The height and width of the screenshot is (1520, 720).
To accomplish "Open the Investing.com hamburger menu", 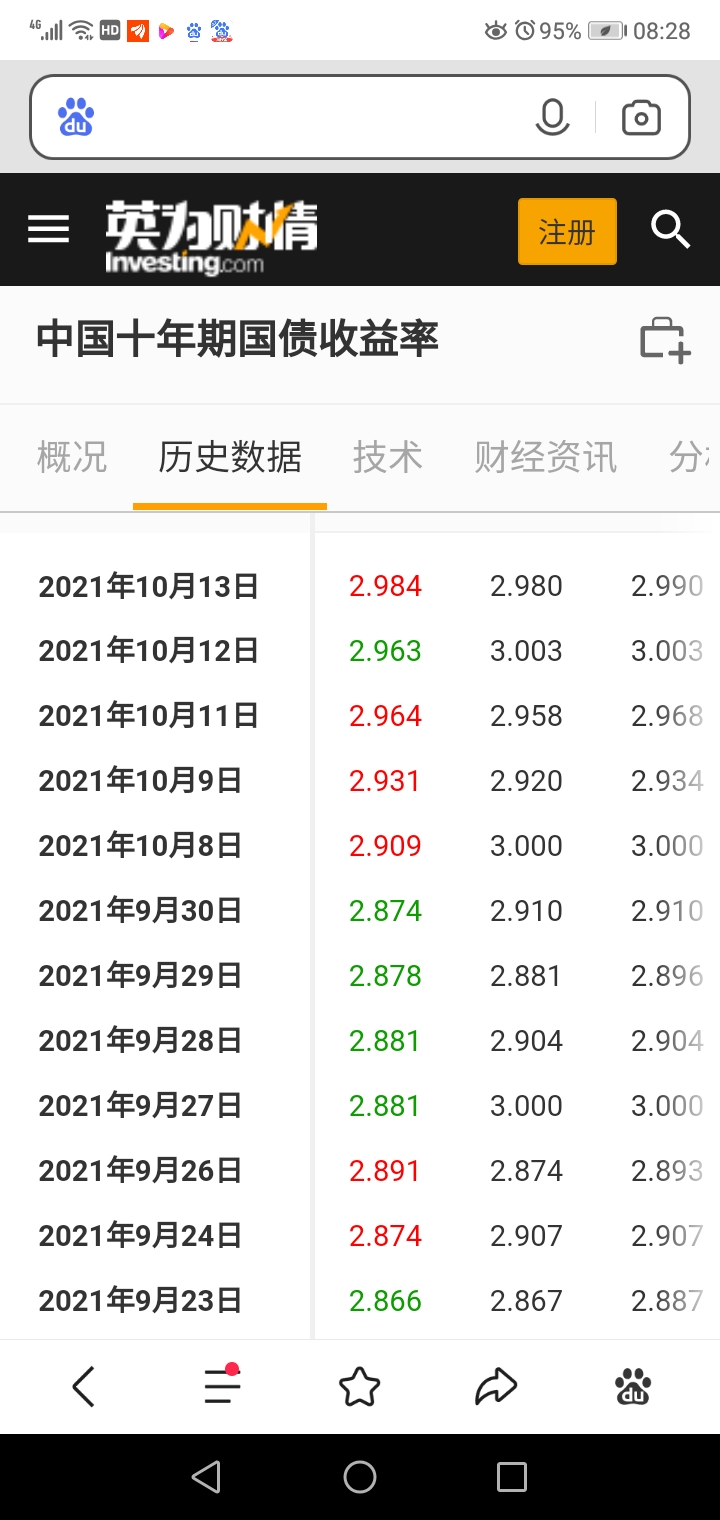I will (48, 230).
